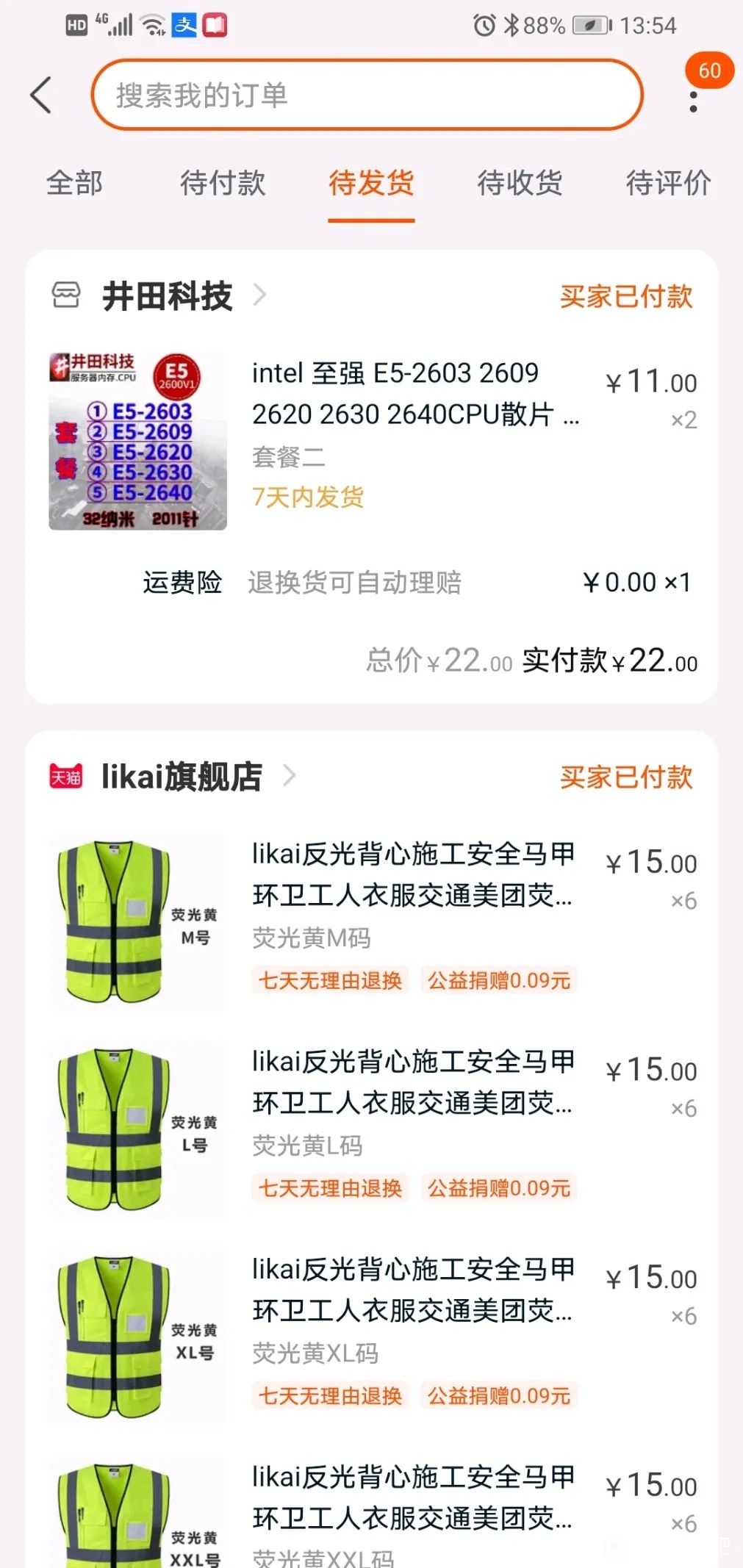Screen dimensions: 743x1568
Task: Open the overflow menu with badge 60
Action: click(693, 101)
